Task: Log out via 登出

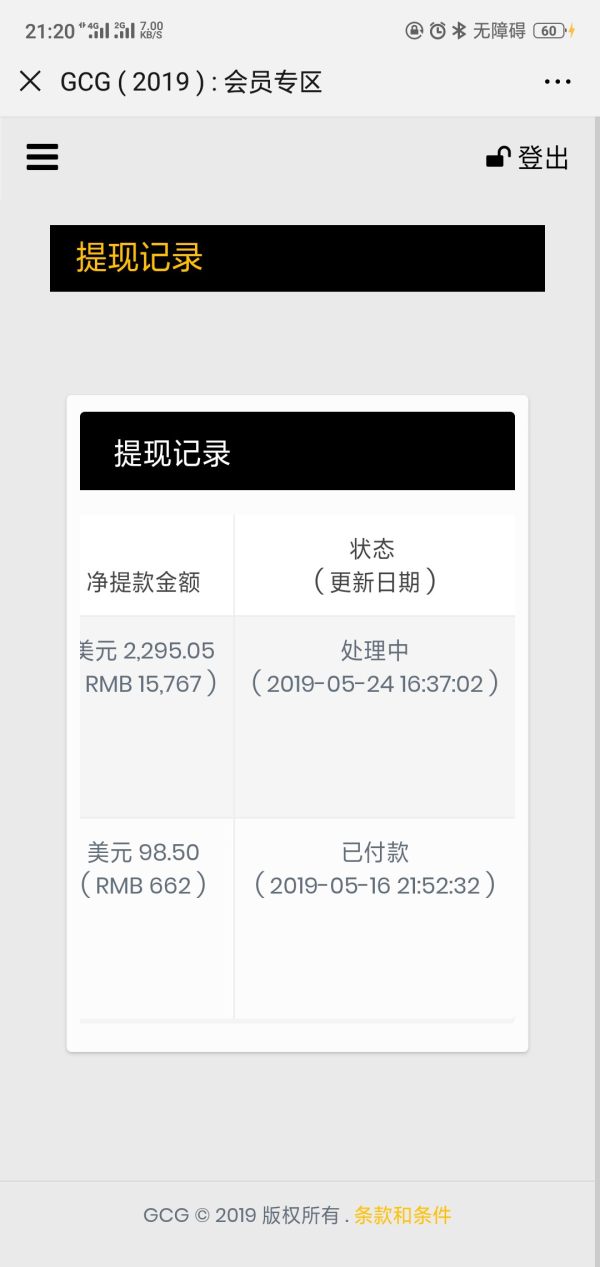Action: coord(528,158)
